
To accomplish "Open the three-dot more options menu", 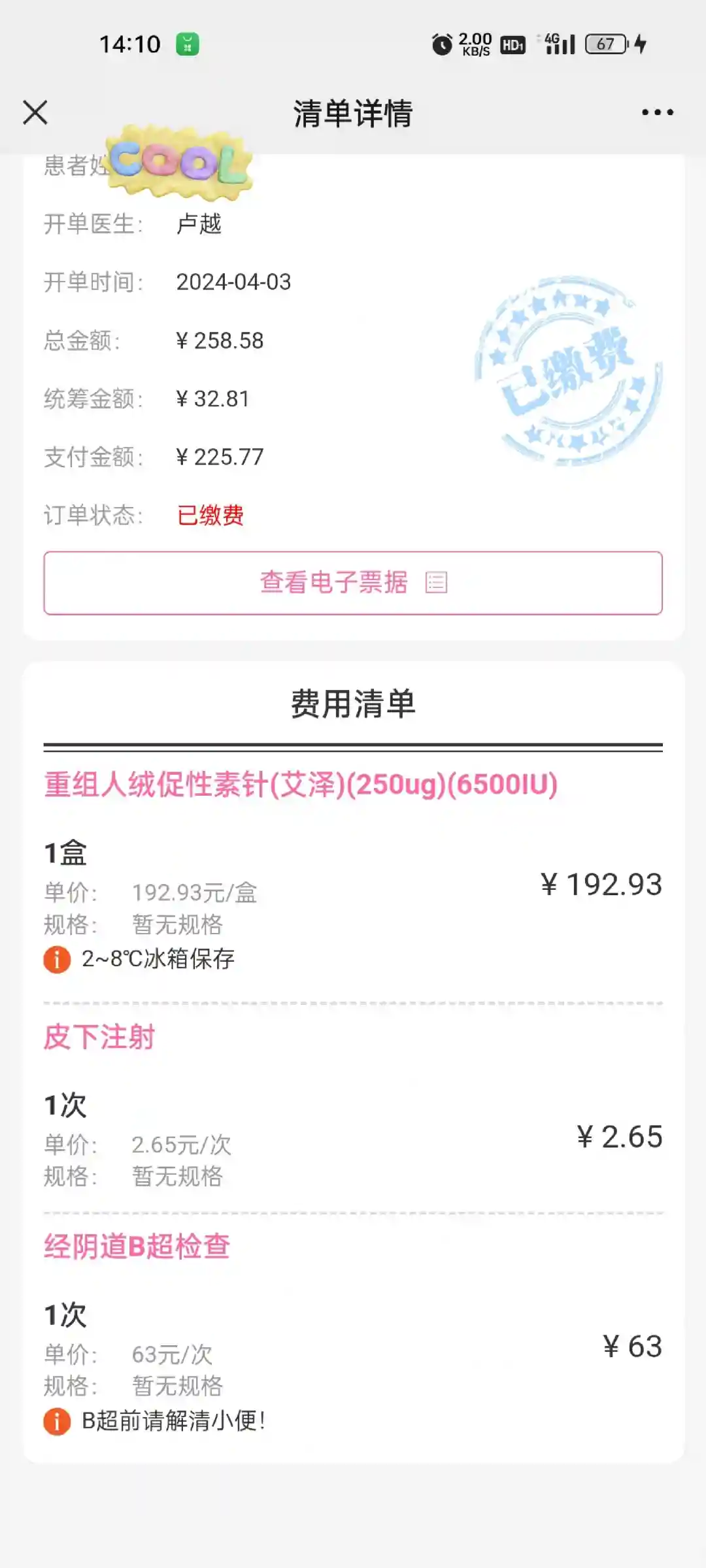I will (x=657, y=112).
